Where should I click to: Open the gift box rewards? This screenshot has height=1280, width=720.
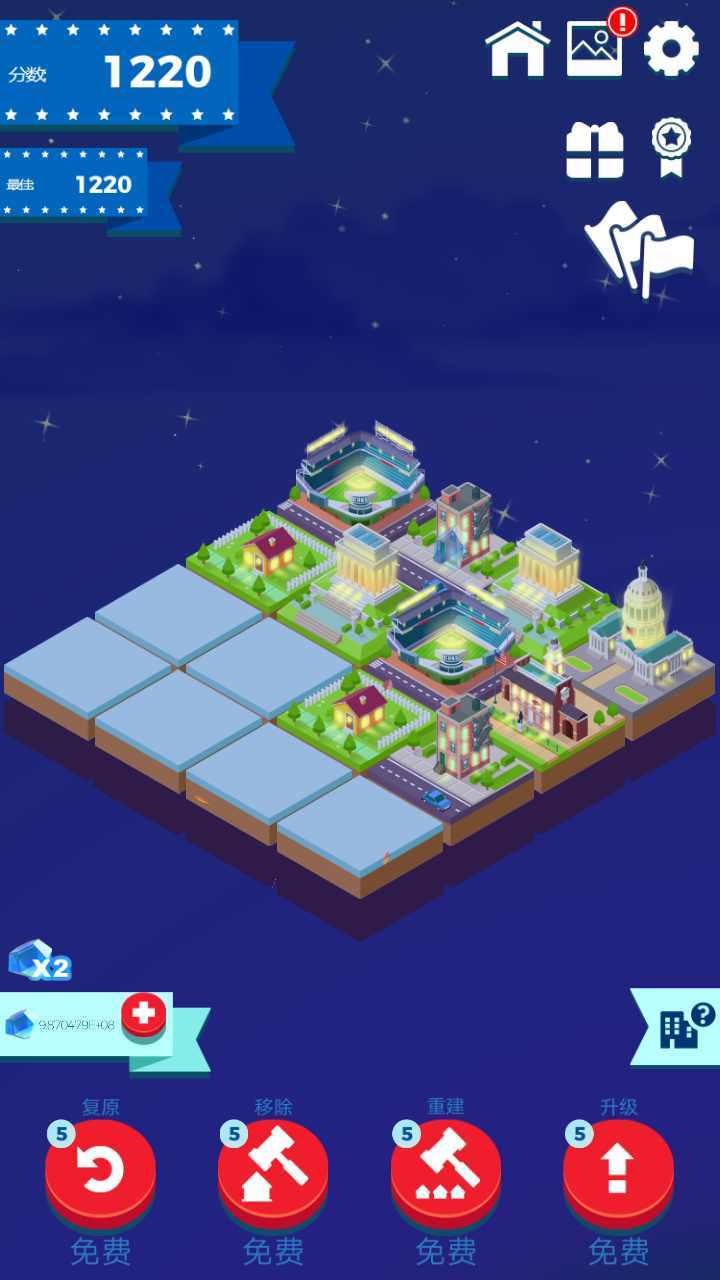(595, 150)
